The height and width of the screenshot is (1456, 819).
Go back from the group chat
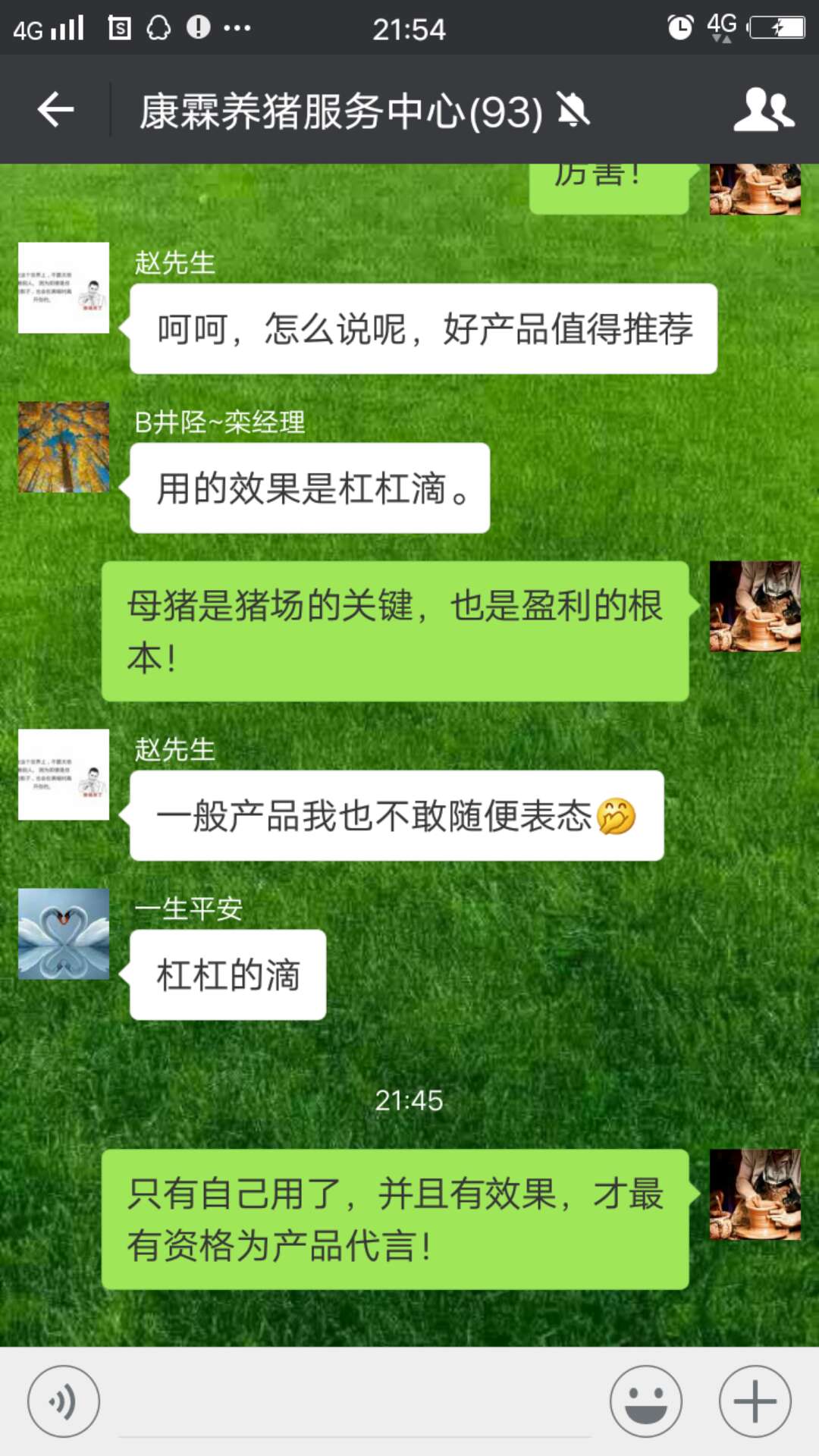[x=55, y=111]
